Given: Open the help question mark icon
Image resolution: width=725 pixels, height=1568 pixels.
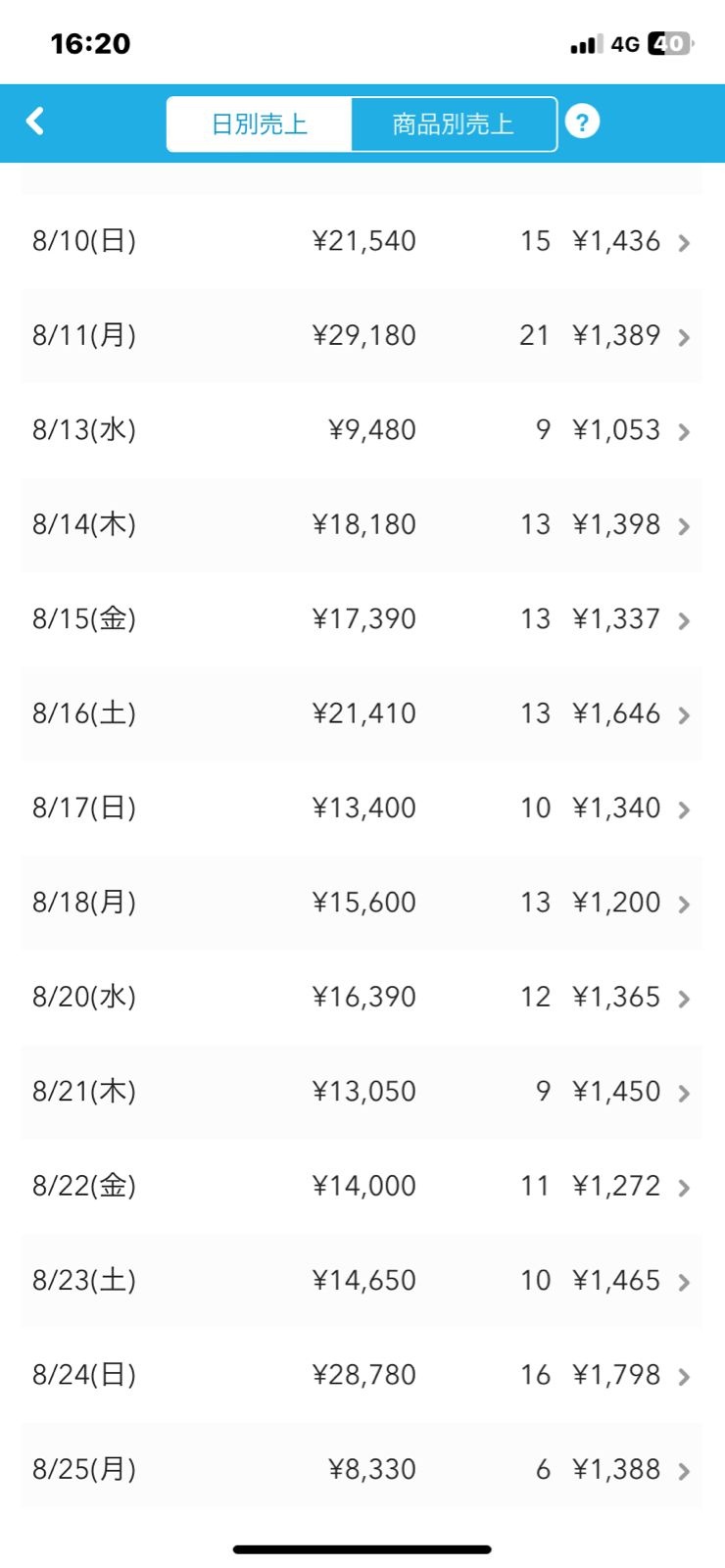Looking at the screenshot, I should coord(582,122).
